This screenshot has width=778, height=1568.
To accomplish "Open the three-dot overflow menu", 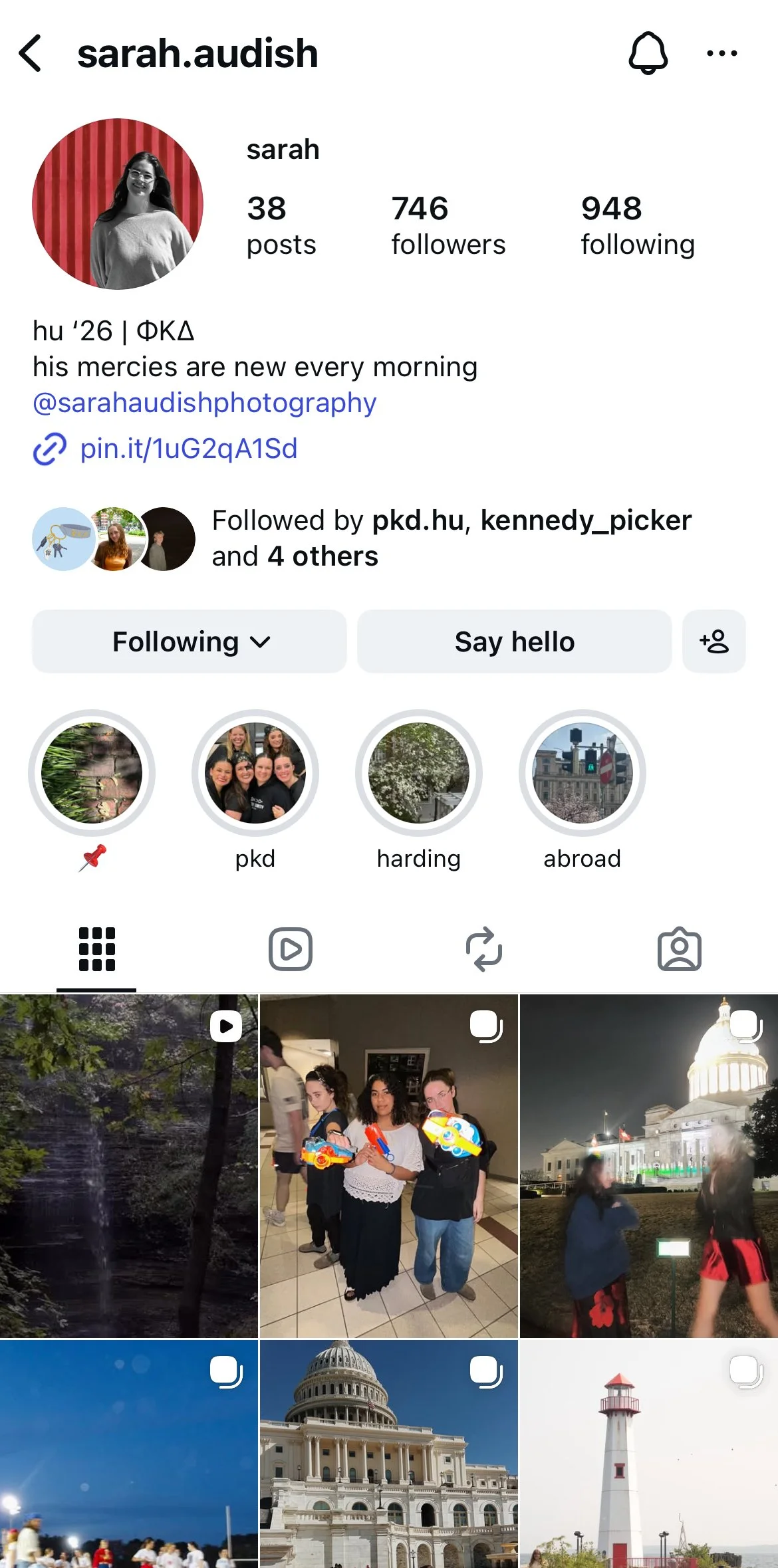I will tap(721, 53).
